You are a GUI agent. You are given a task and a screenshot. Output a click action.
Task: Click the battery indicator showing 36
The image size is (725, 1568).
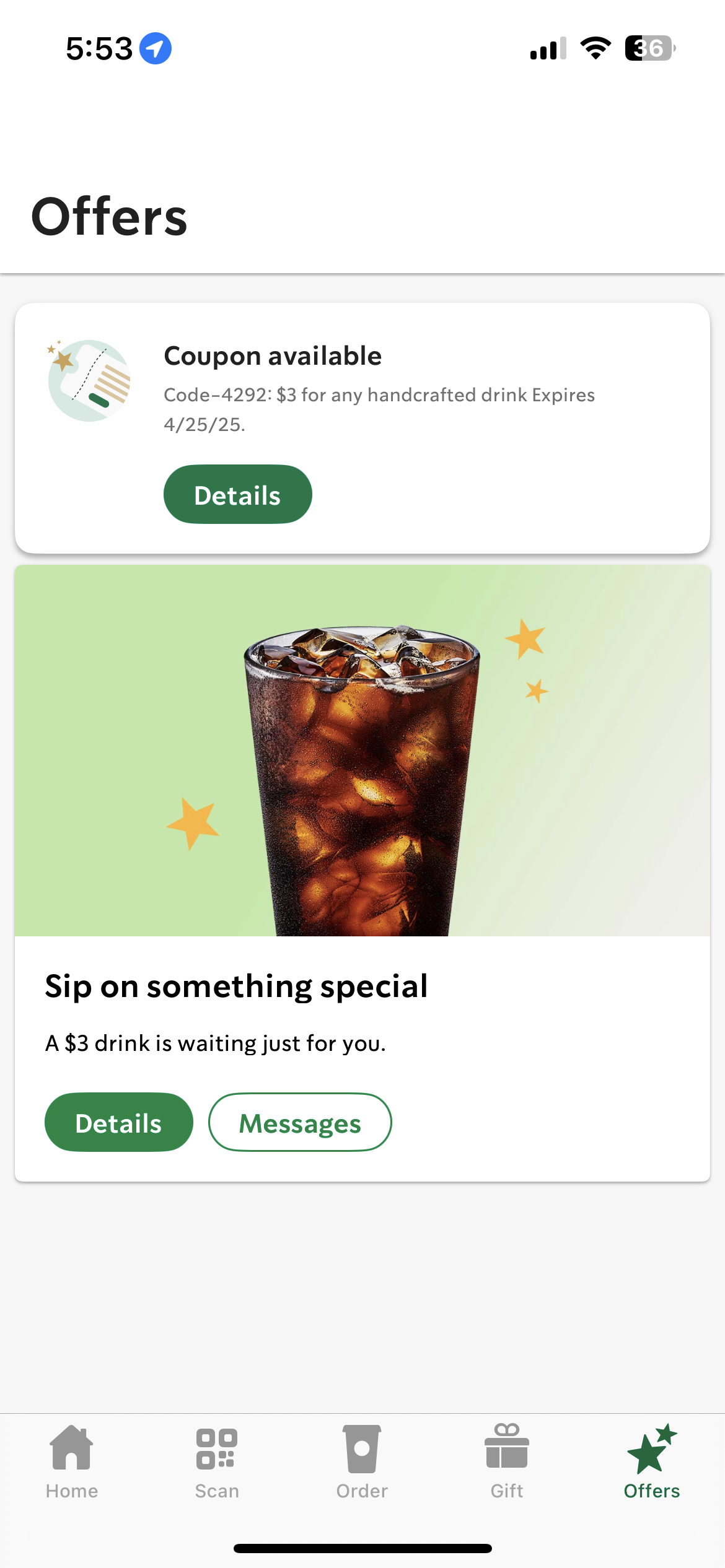click(648, 48)
